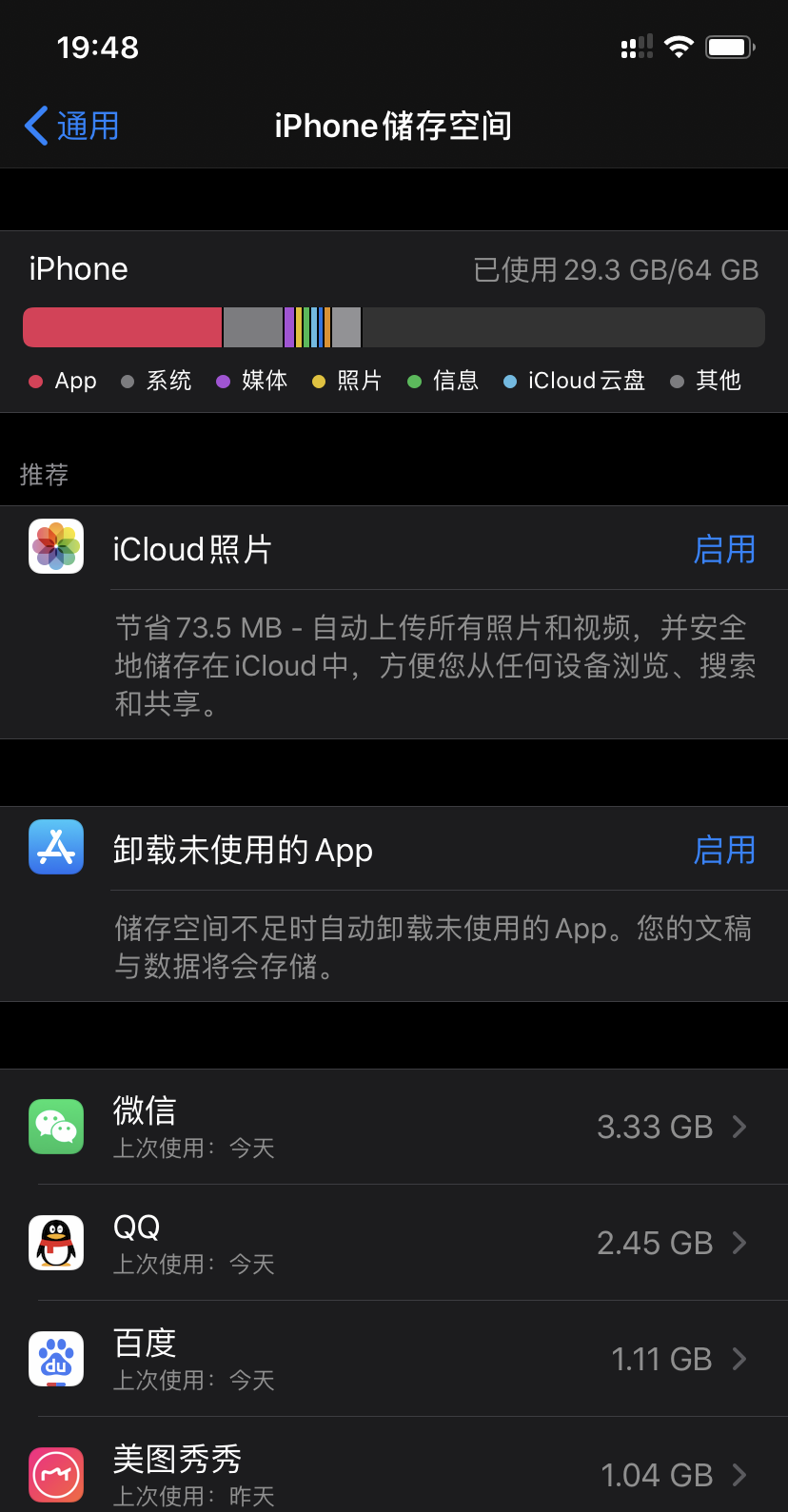Screen dimensions: 788x1512
Task: Go back to 通用 settings
Action: [71, 126]
